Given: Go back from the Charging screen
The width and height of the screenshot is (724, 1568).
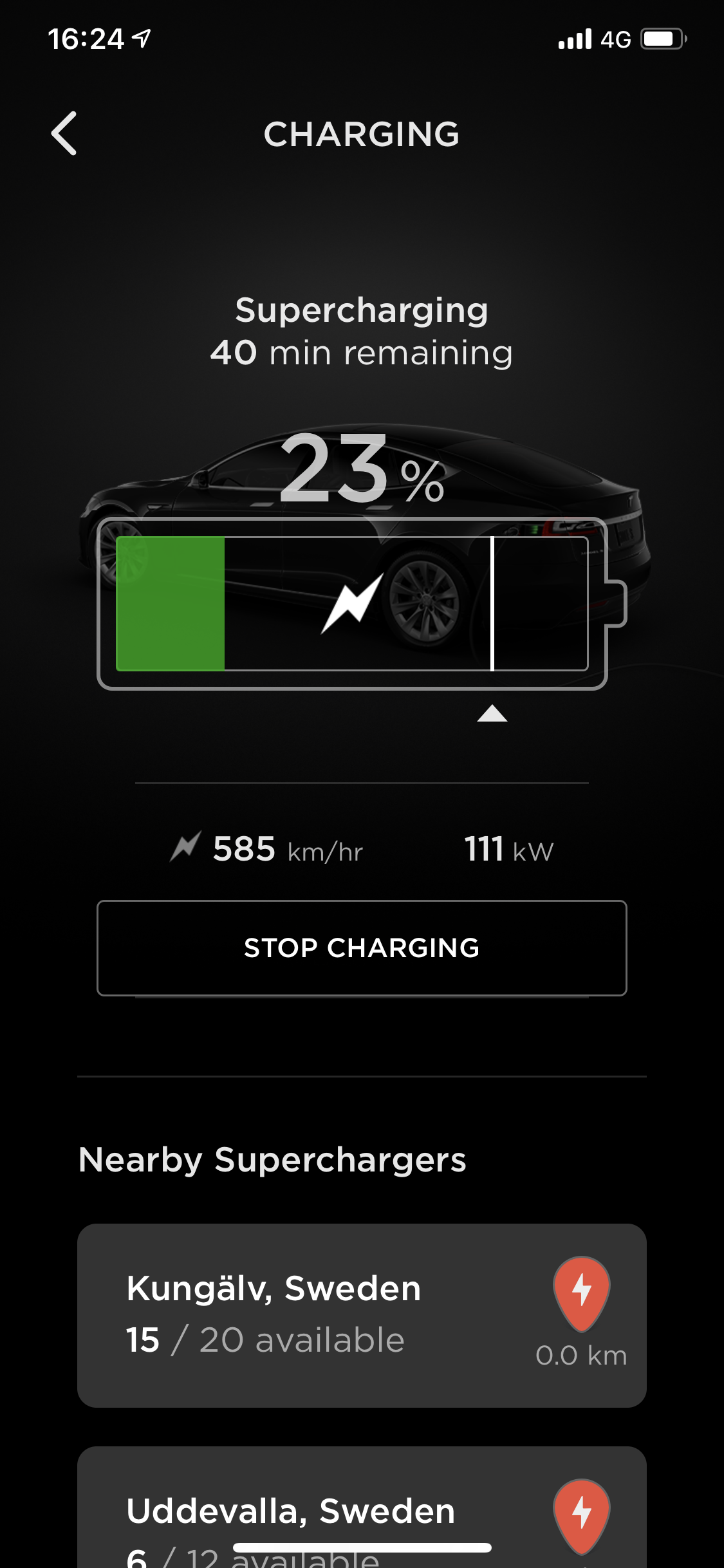Looking at the screenshot, I should (x=64, y=133).
